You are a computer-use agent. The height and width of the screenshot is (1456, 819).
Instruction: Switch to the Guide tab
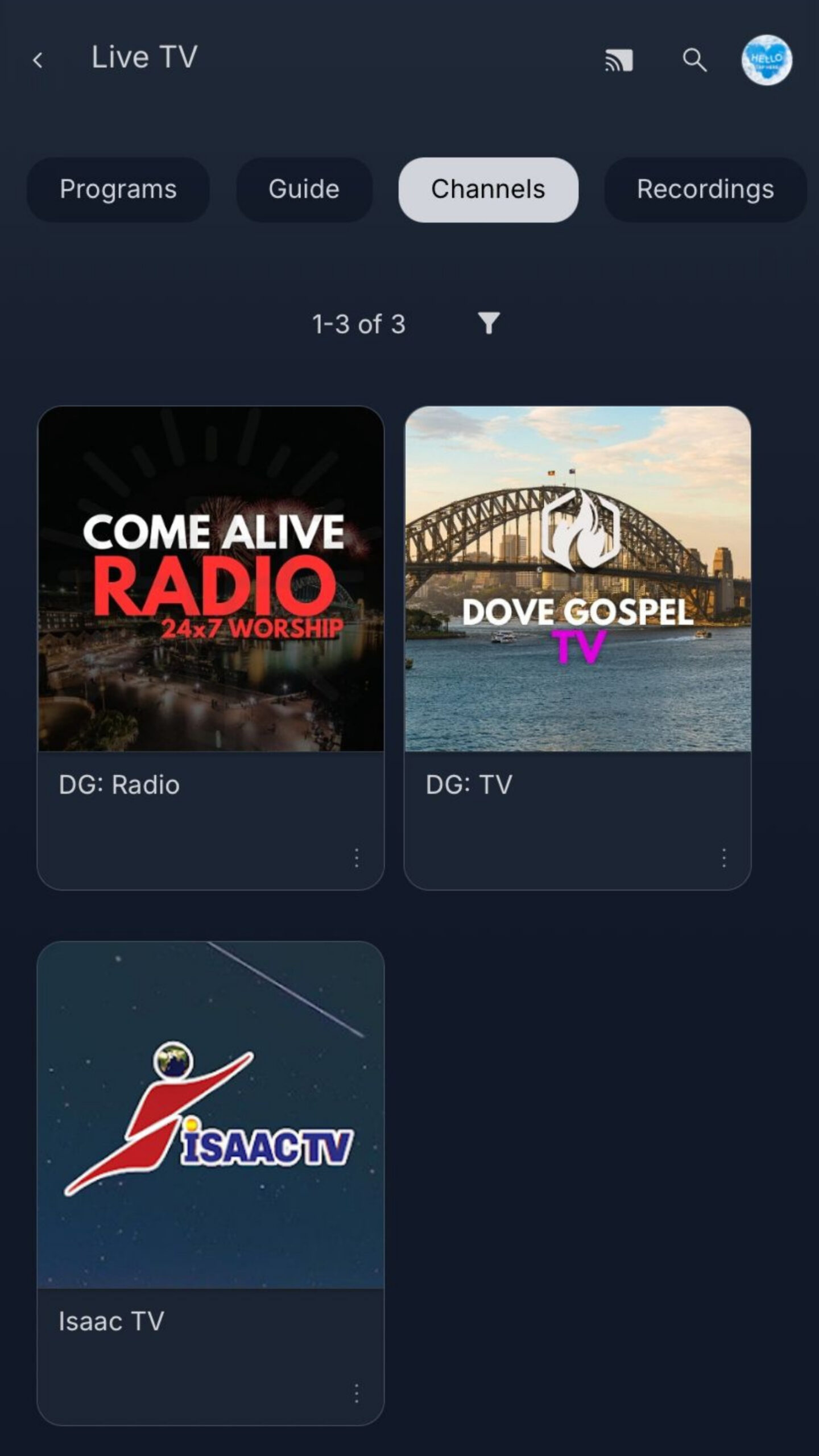(304, 189)
